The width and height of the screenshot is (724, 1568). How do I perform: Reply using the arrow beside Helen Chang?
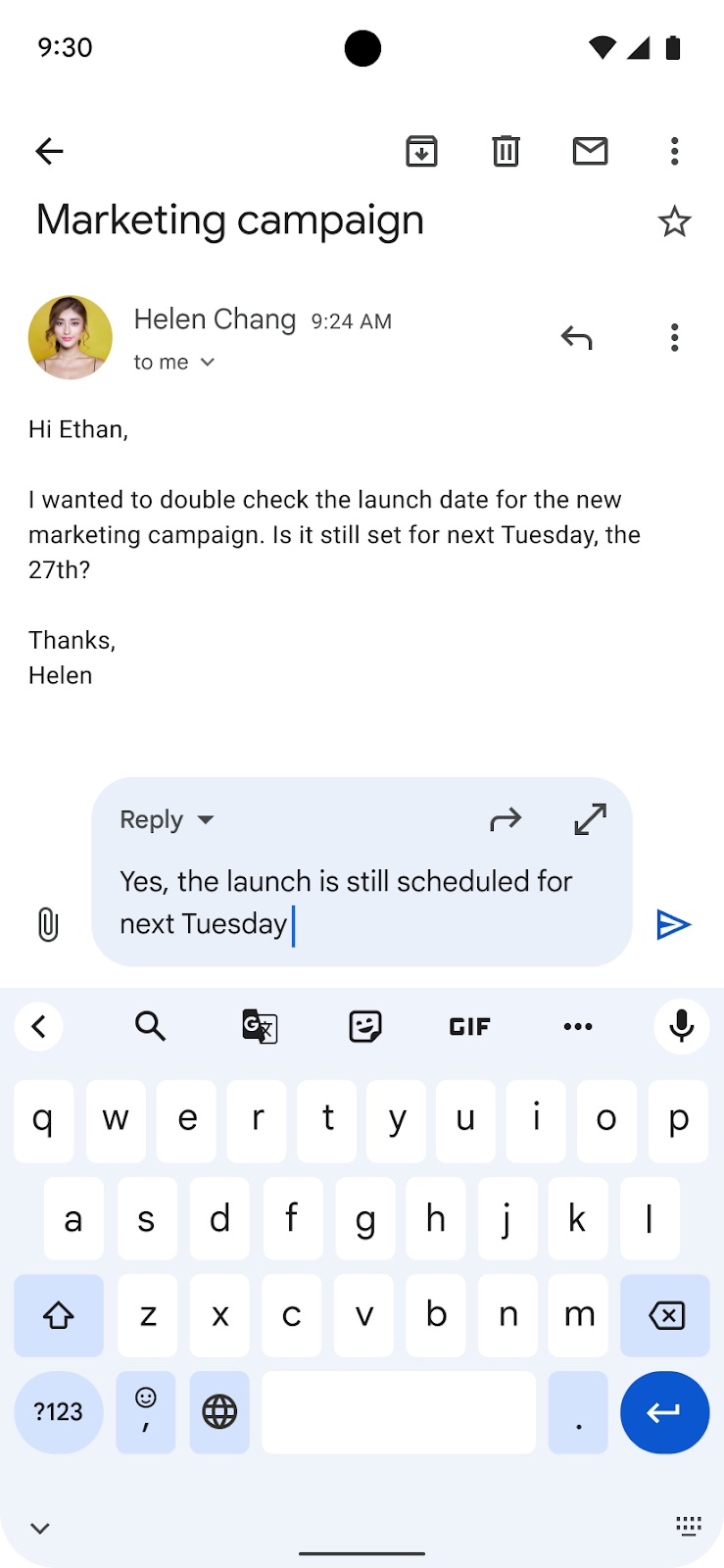click(x=576, y=338)
